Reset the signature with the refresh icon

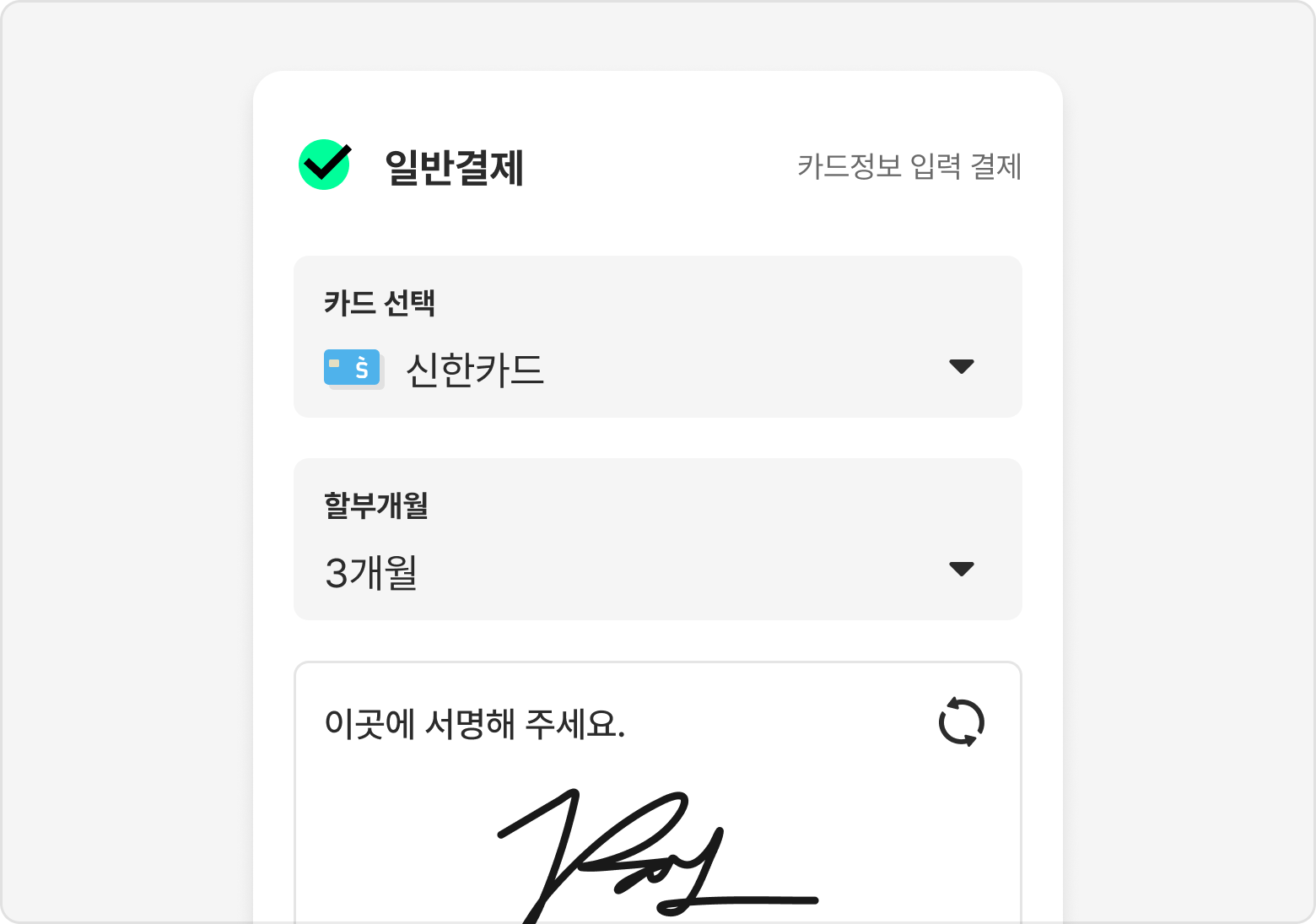(961, 722)
